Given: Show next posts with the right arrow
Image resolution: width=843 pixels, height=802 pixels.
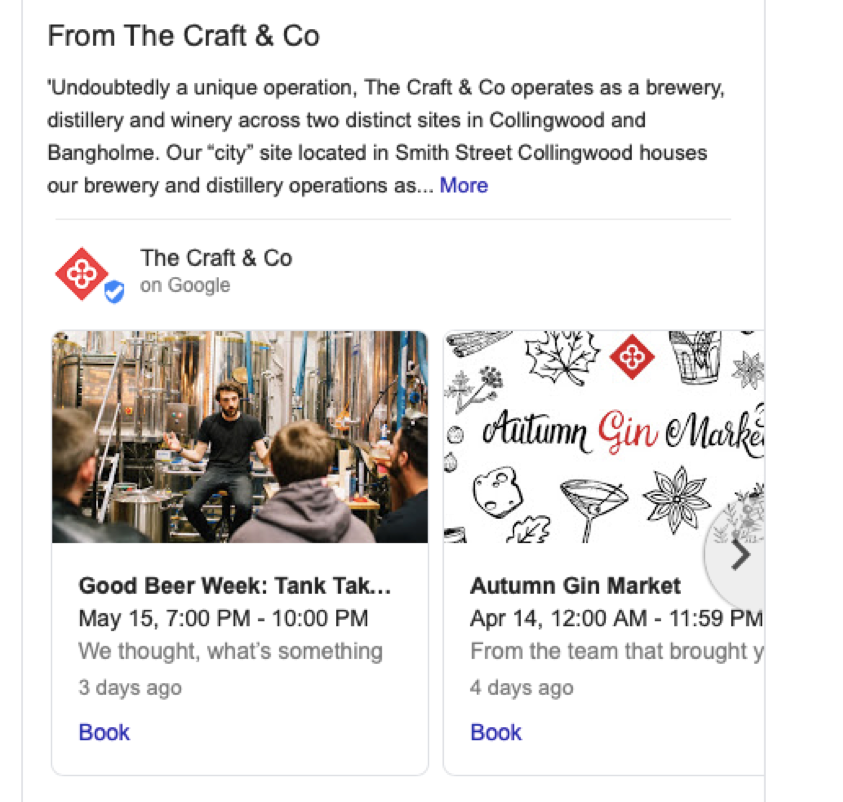Looking at the screenshot, I should pyautogui.click(x=740, y=555).
